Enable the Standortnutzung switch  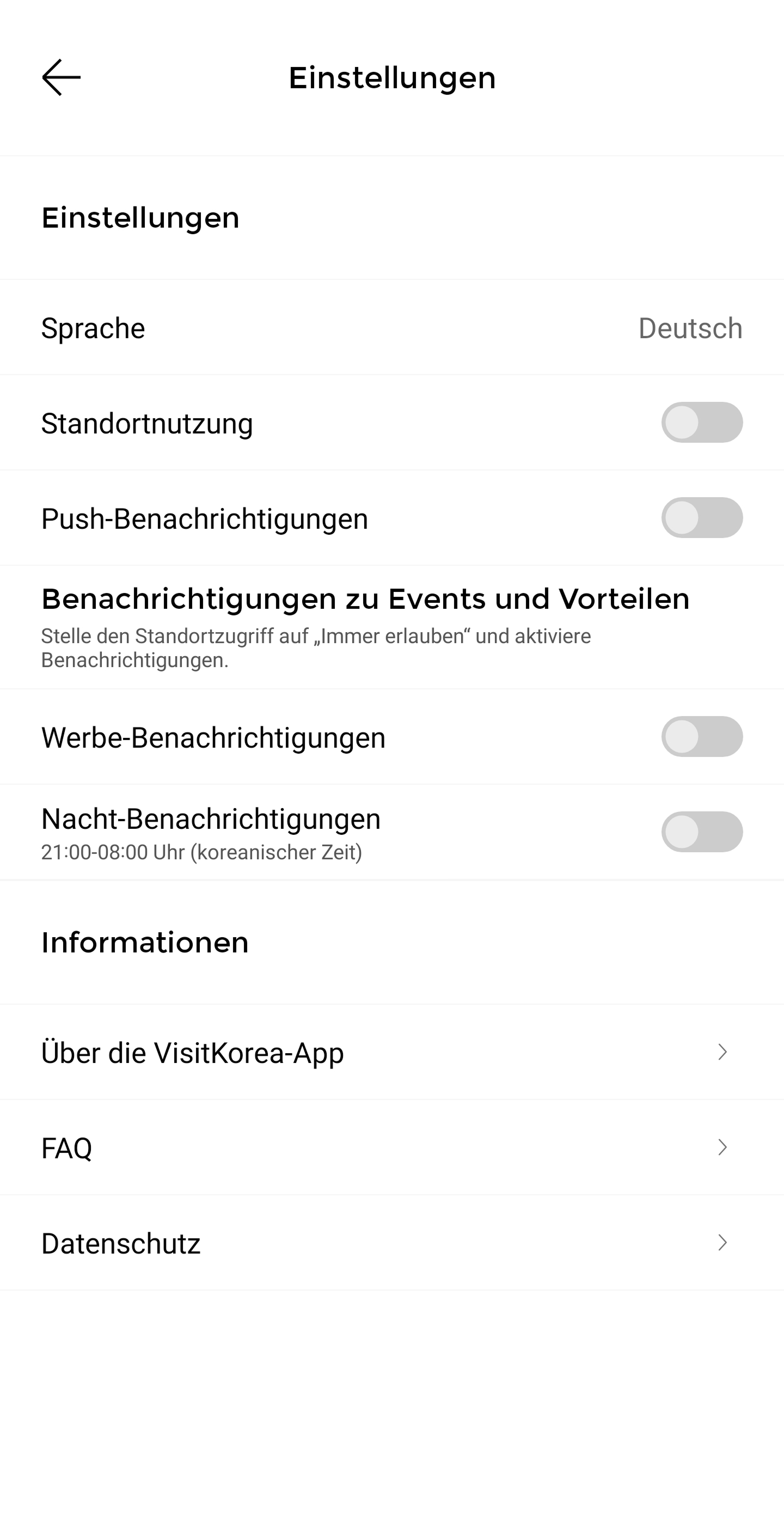pos(702,423)
